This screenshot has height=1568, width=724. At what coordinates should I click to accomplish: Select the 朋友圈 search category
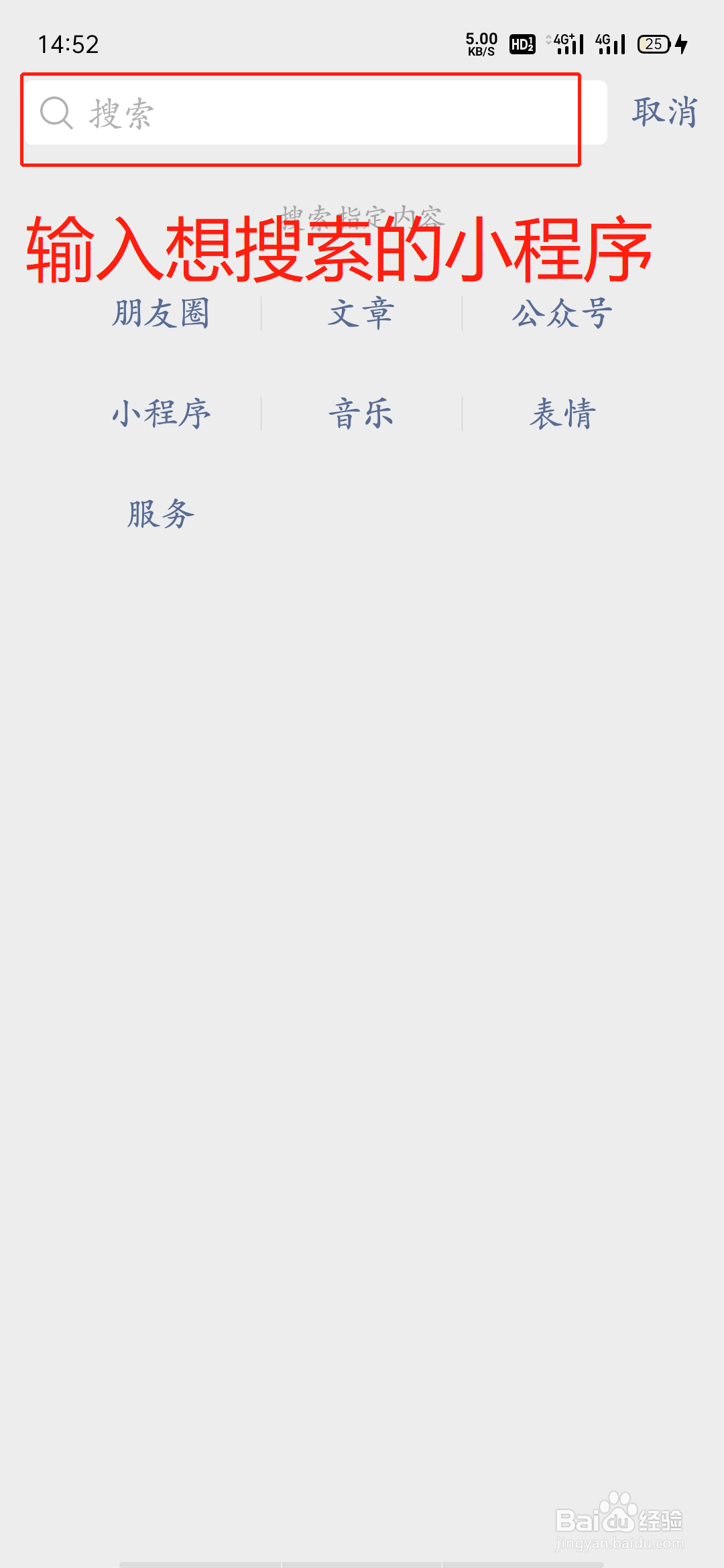pyautogui.click(x=161, y=314)
